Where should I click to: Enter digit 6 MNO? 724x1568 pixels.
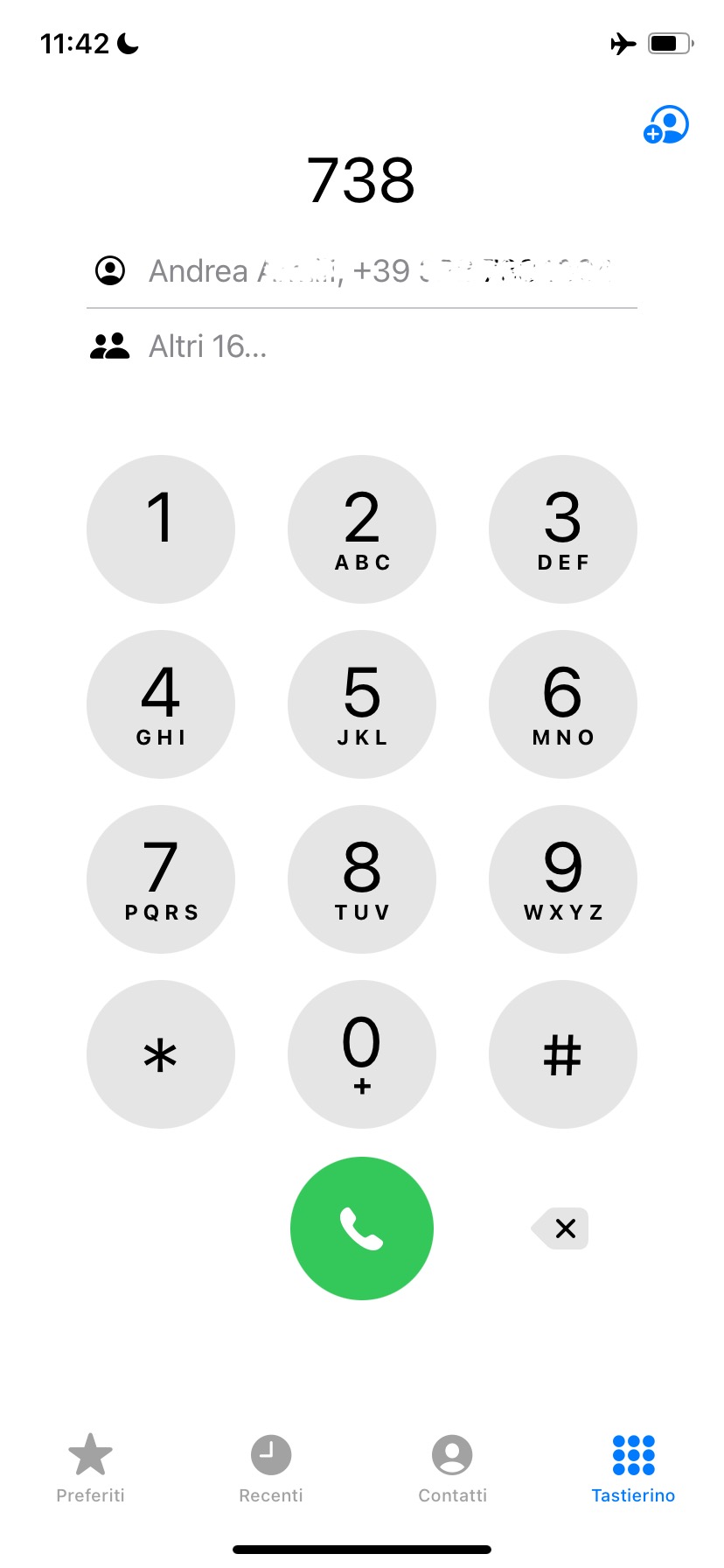tap(562, 704)
